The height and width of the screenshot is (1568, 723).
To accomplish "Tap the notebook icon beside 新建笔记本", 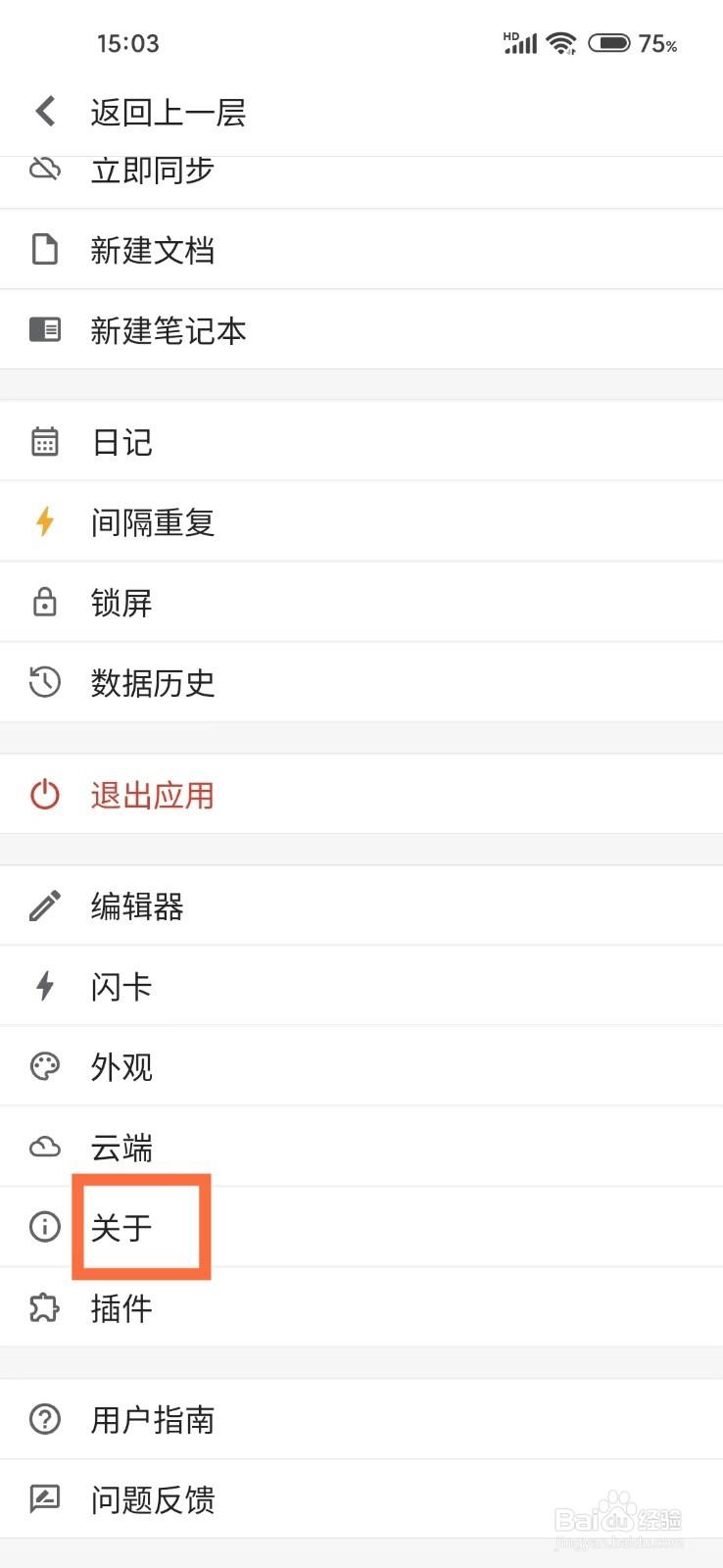I will click(44, 329).
